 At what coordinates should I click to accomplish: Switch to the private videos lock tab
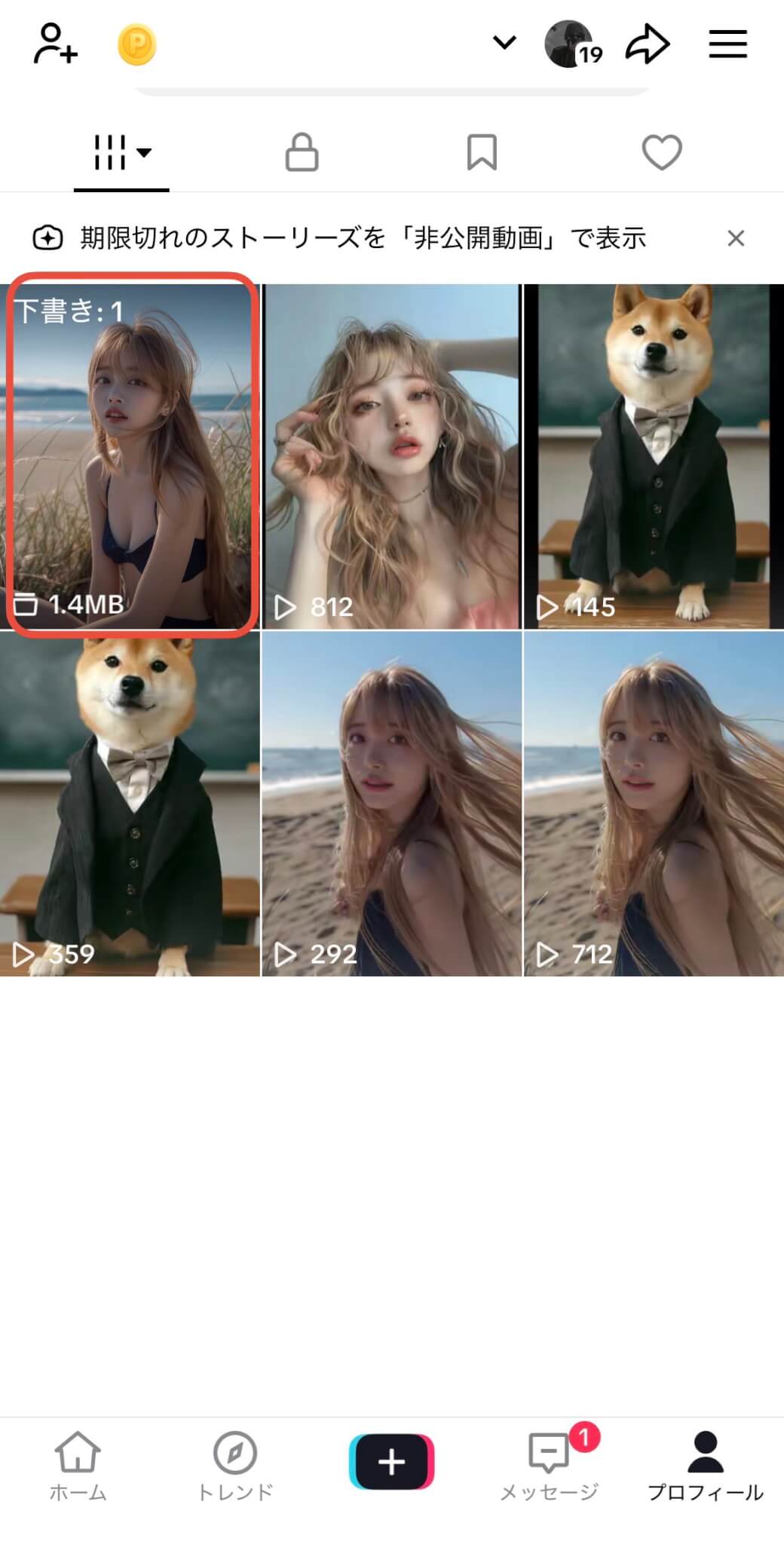coord(302,152)
